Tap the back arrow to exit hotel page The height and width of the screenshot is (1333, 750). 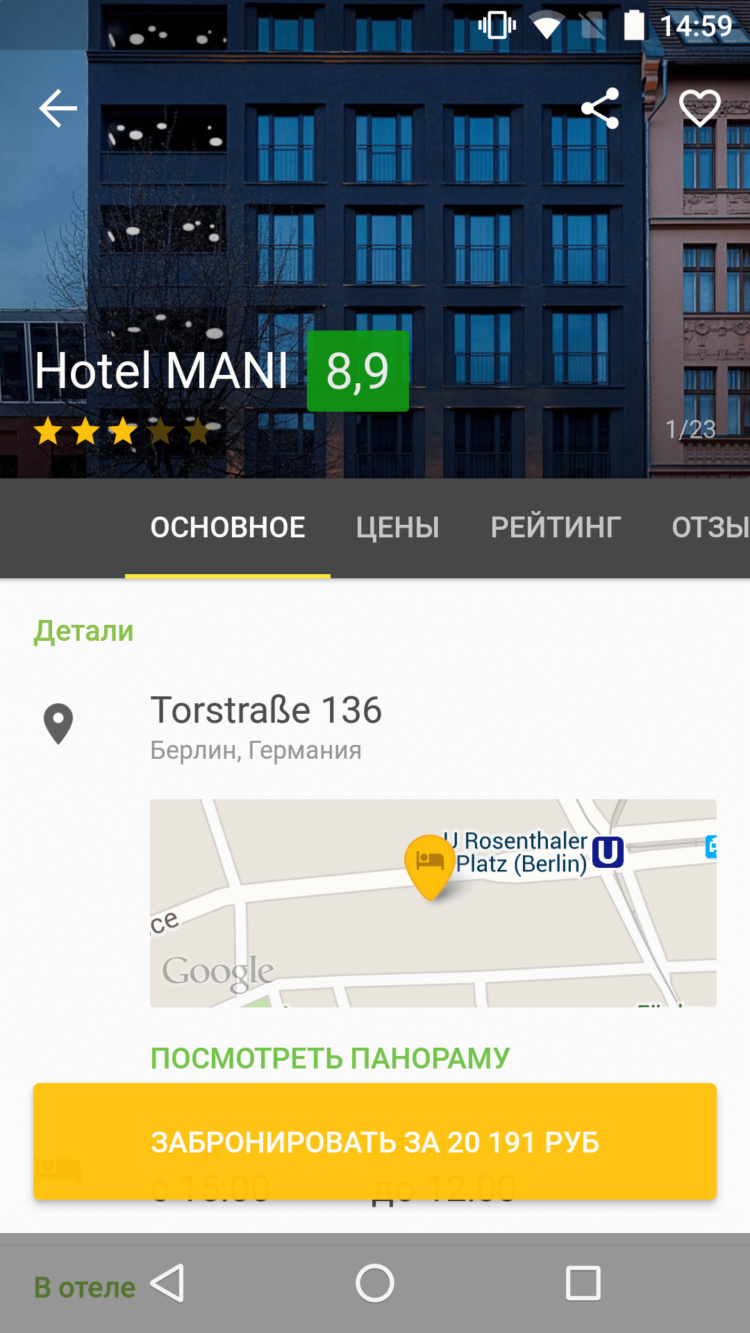pos(57,108)
